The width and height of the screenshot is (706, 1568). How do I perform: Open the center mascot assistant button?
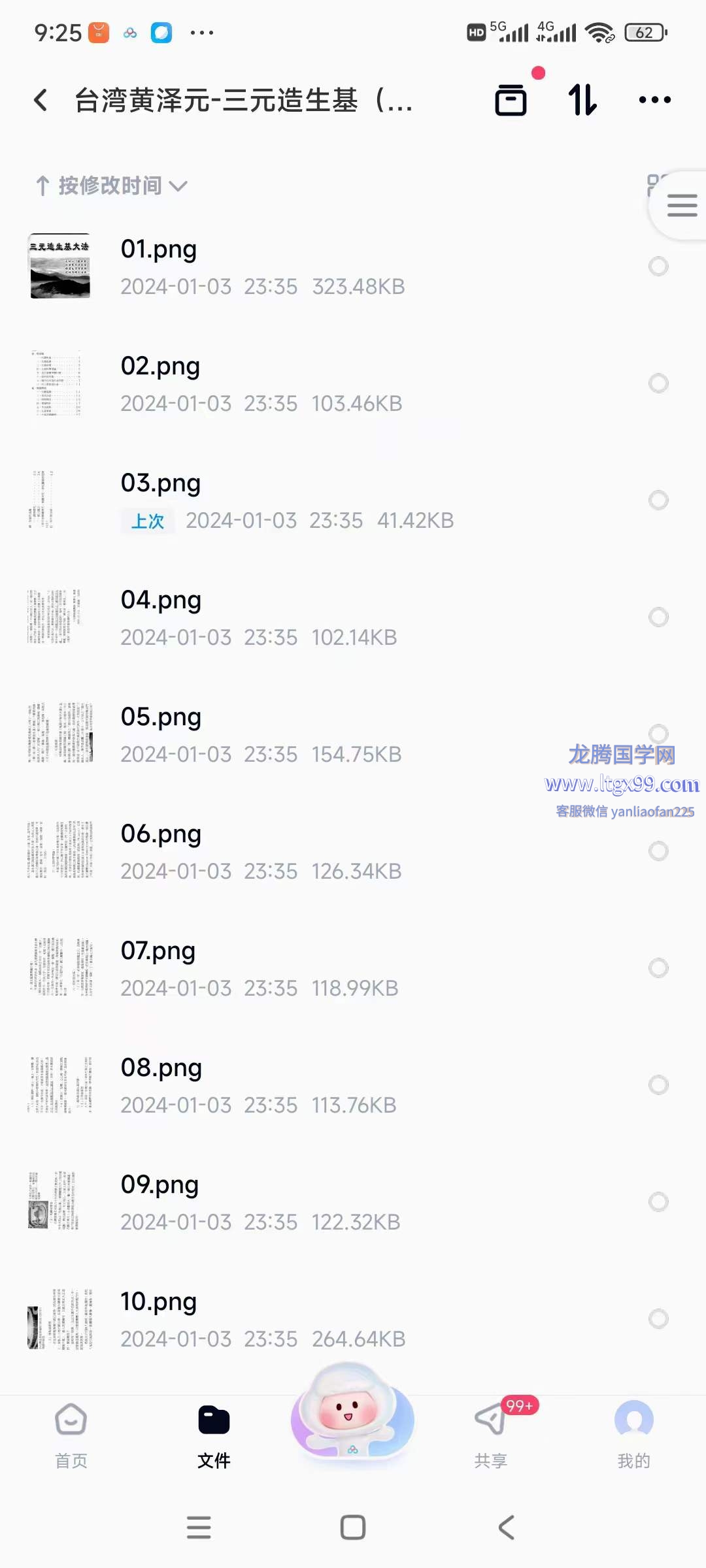[353, 1415]
